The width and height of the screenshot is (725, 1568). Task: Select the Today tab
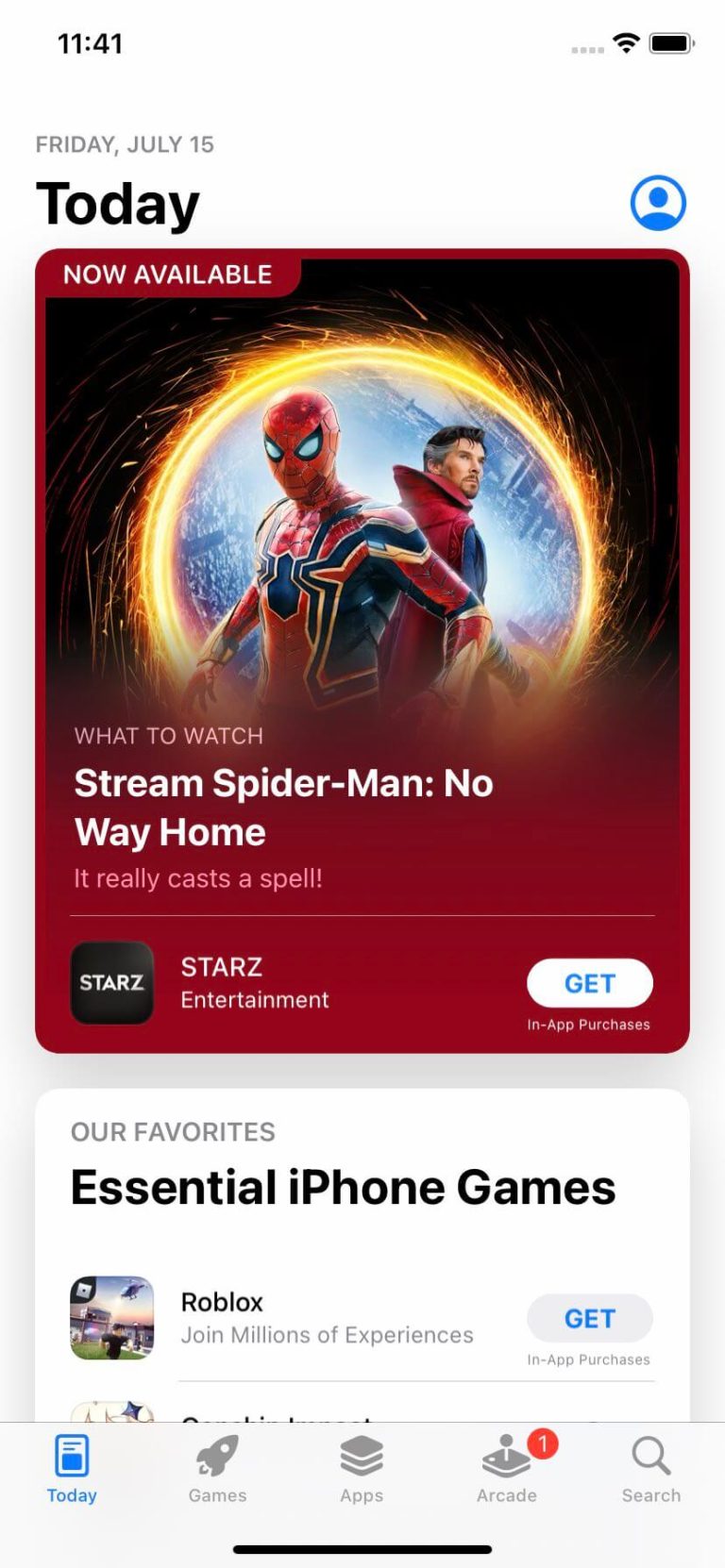tap(72, 1468)
